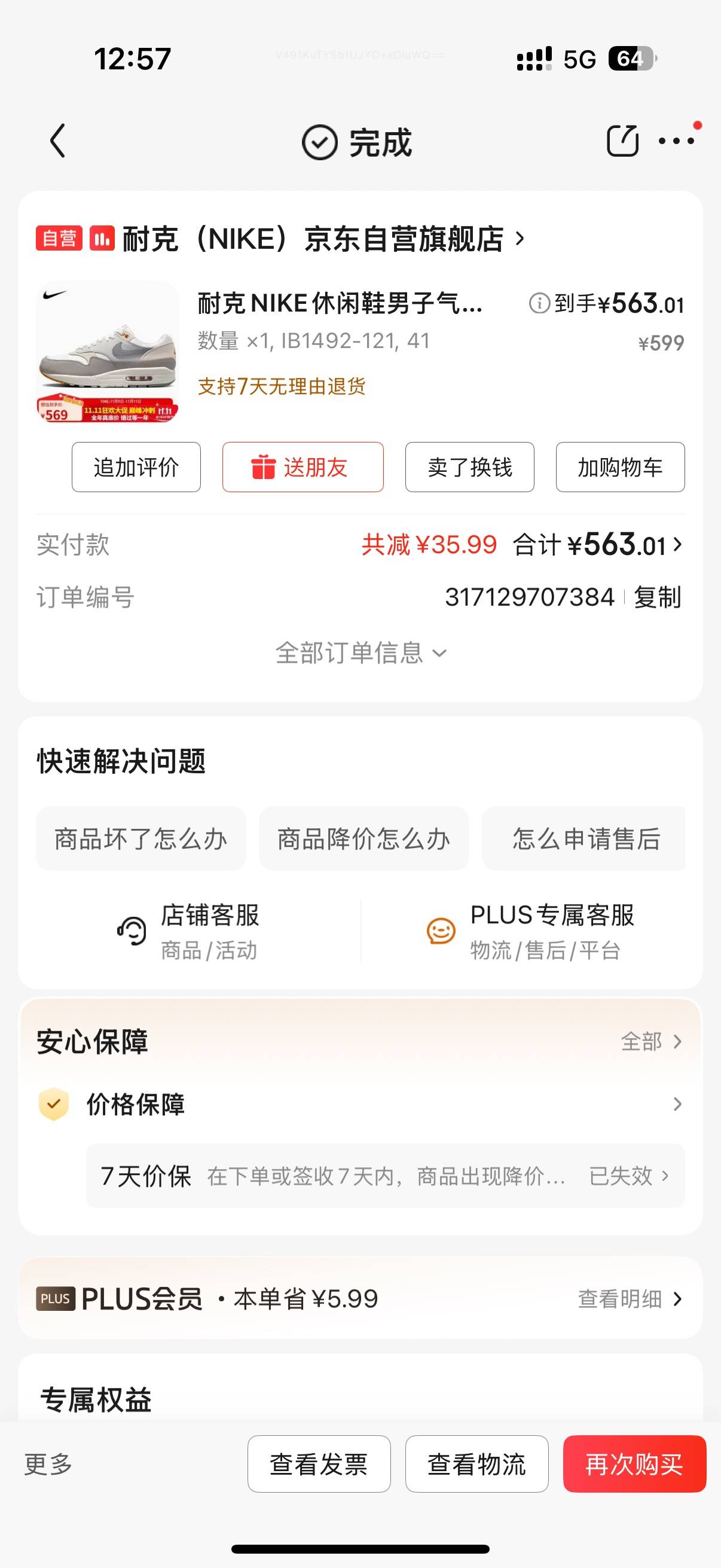The height and width of the screenshot is (1568, 721).
Task: Go back using the top-left arrow
Action: [58, 141]
